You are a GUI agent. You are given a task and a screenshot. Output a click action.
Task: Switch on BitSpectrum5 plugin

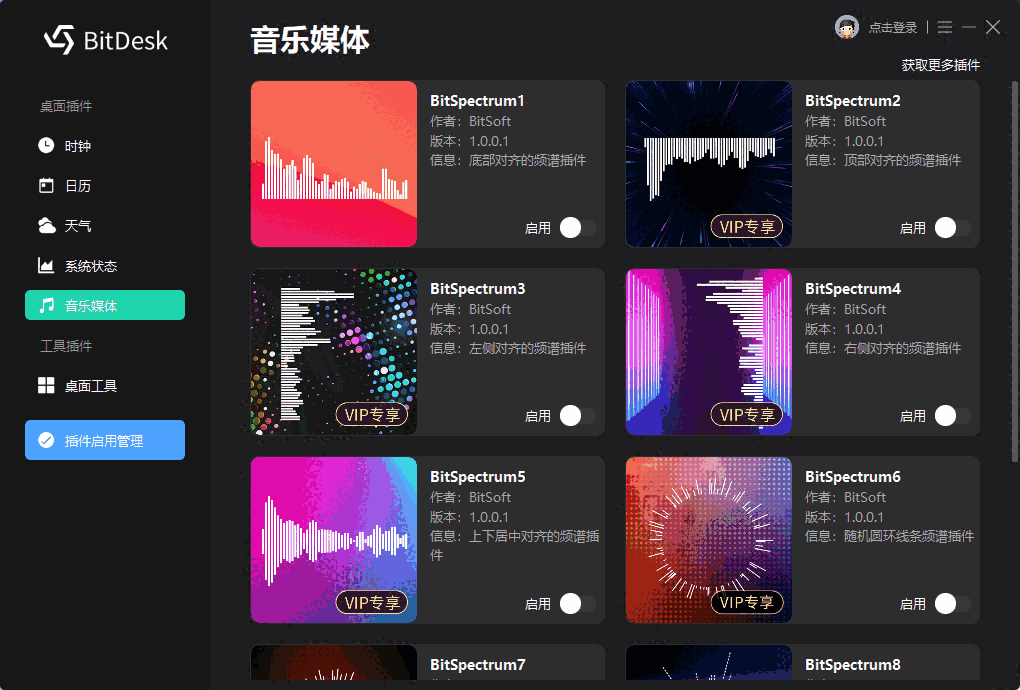pyautogui.click(x=577, y=604)
